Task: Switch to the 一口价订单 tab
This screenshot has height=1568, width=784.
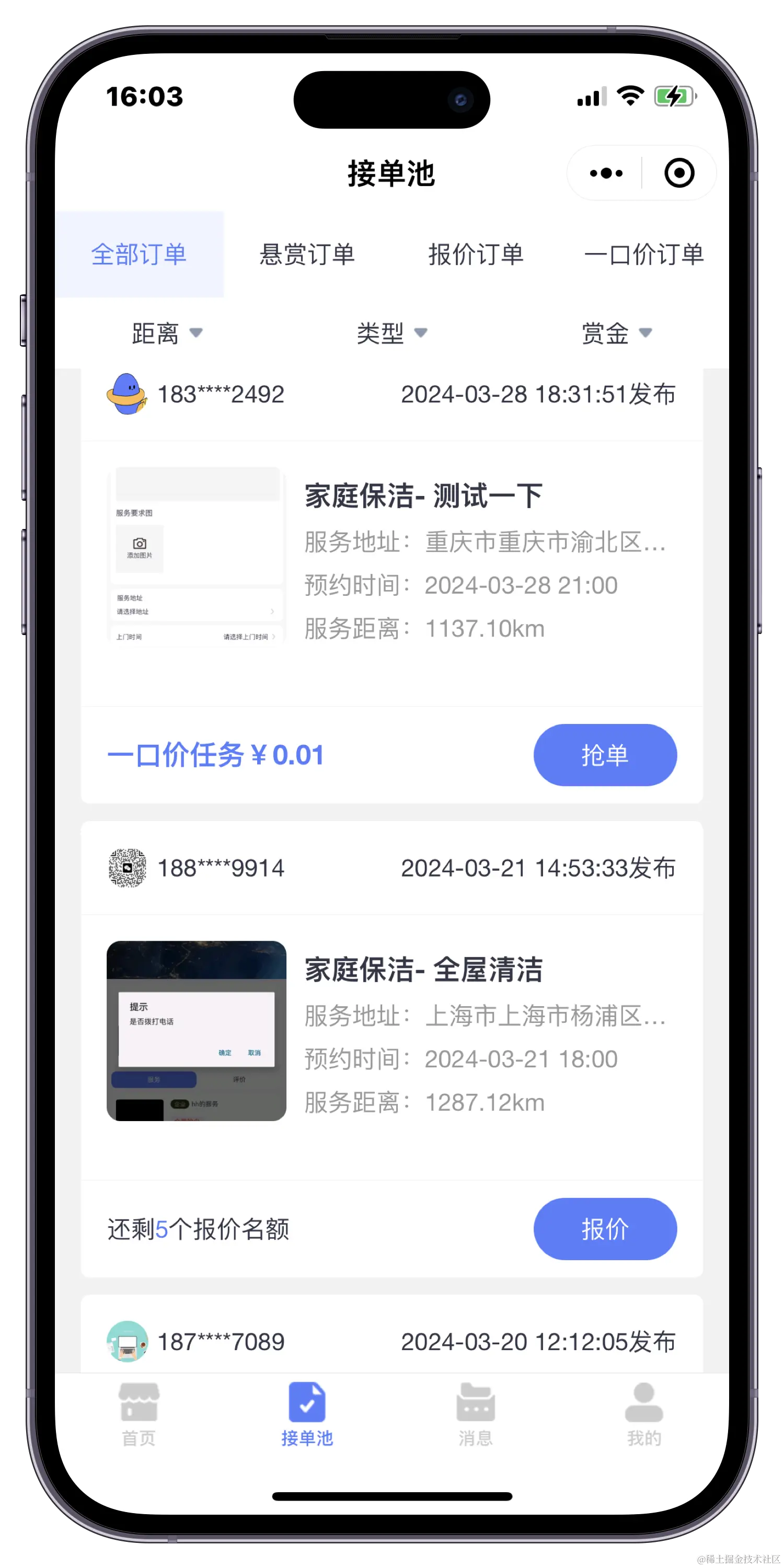Action: click(643, 255)
